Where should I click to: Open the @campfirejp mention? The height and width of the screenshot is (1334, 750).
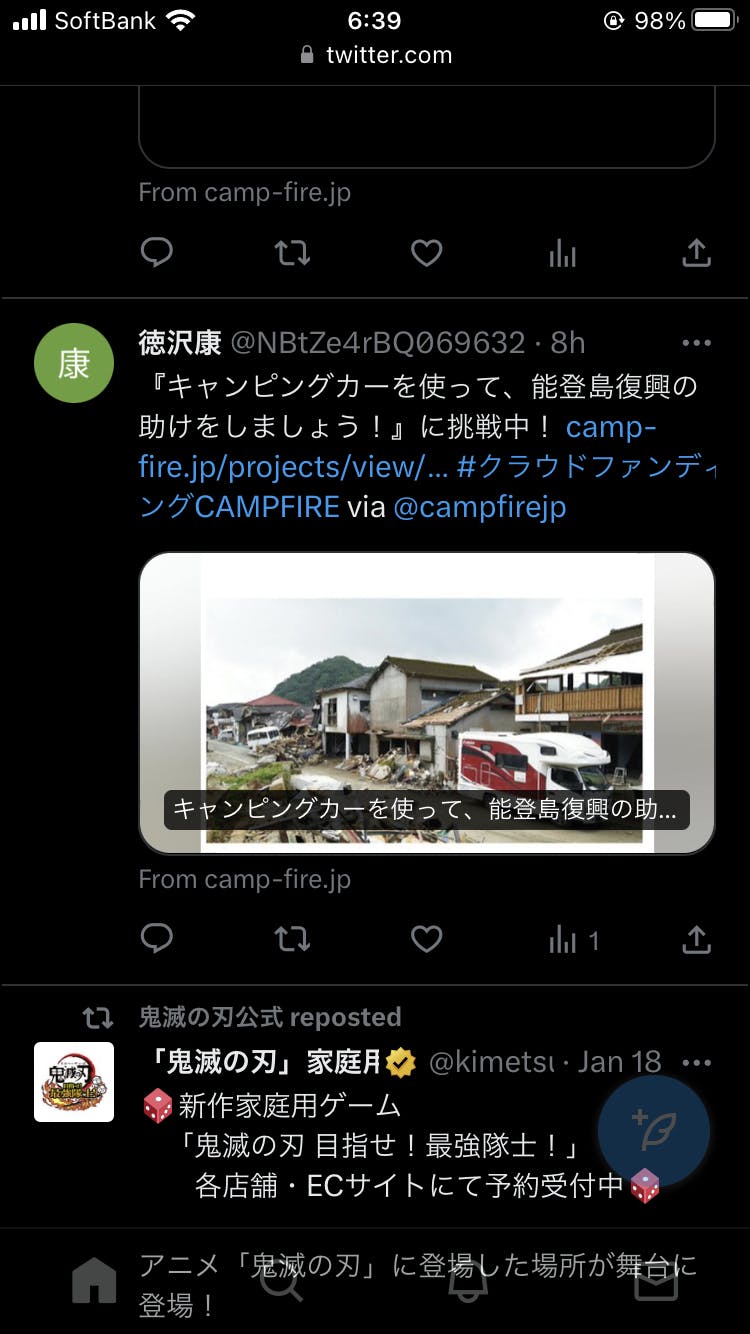tap(480, 507)
